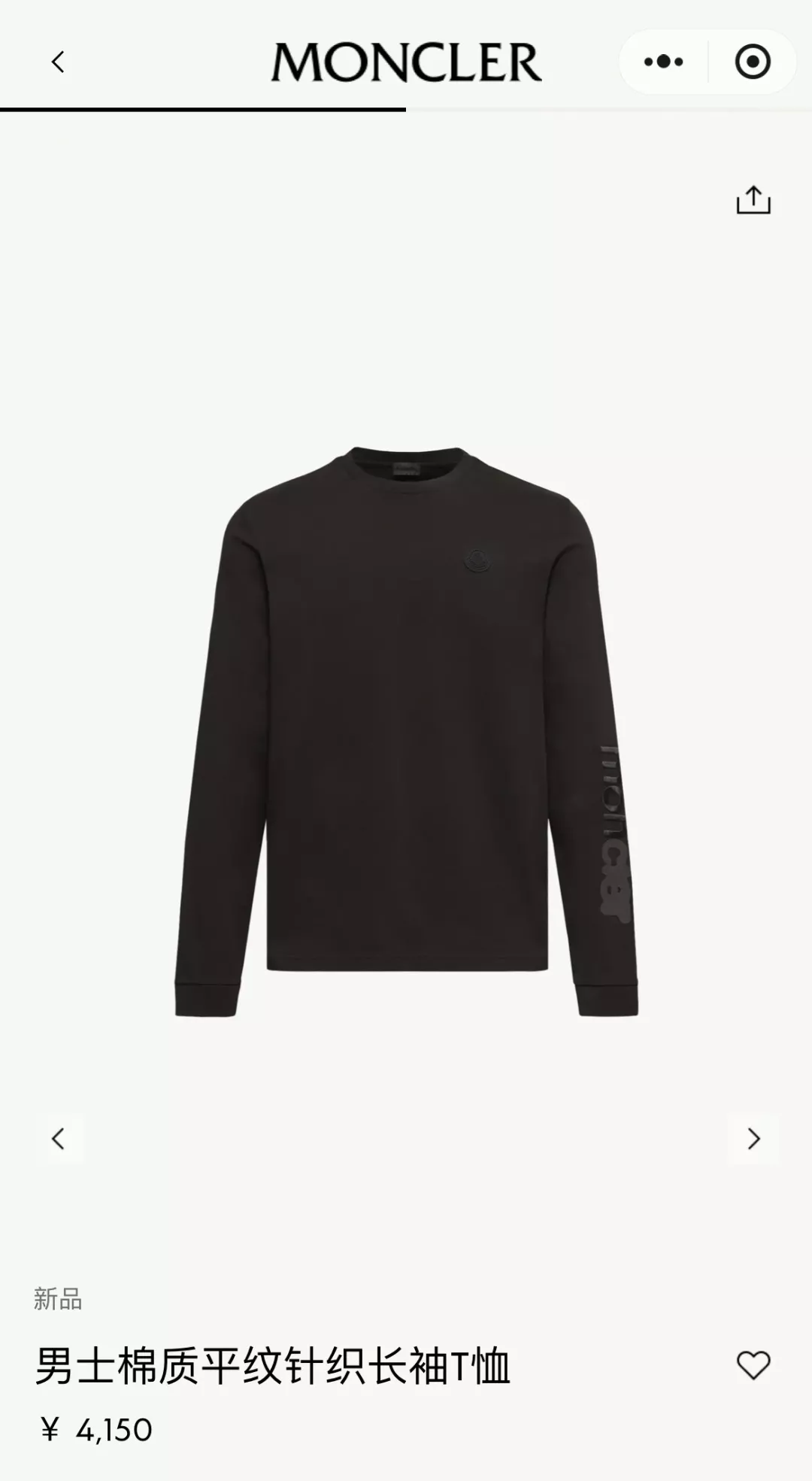Go back using the top-left arrow

tap(58, 62)
